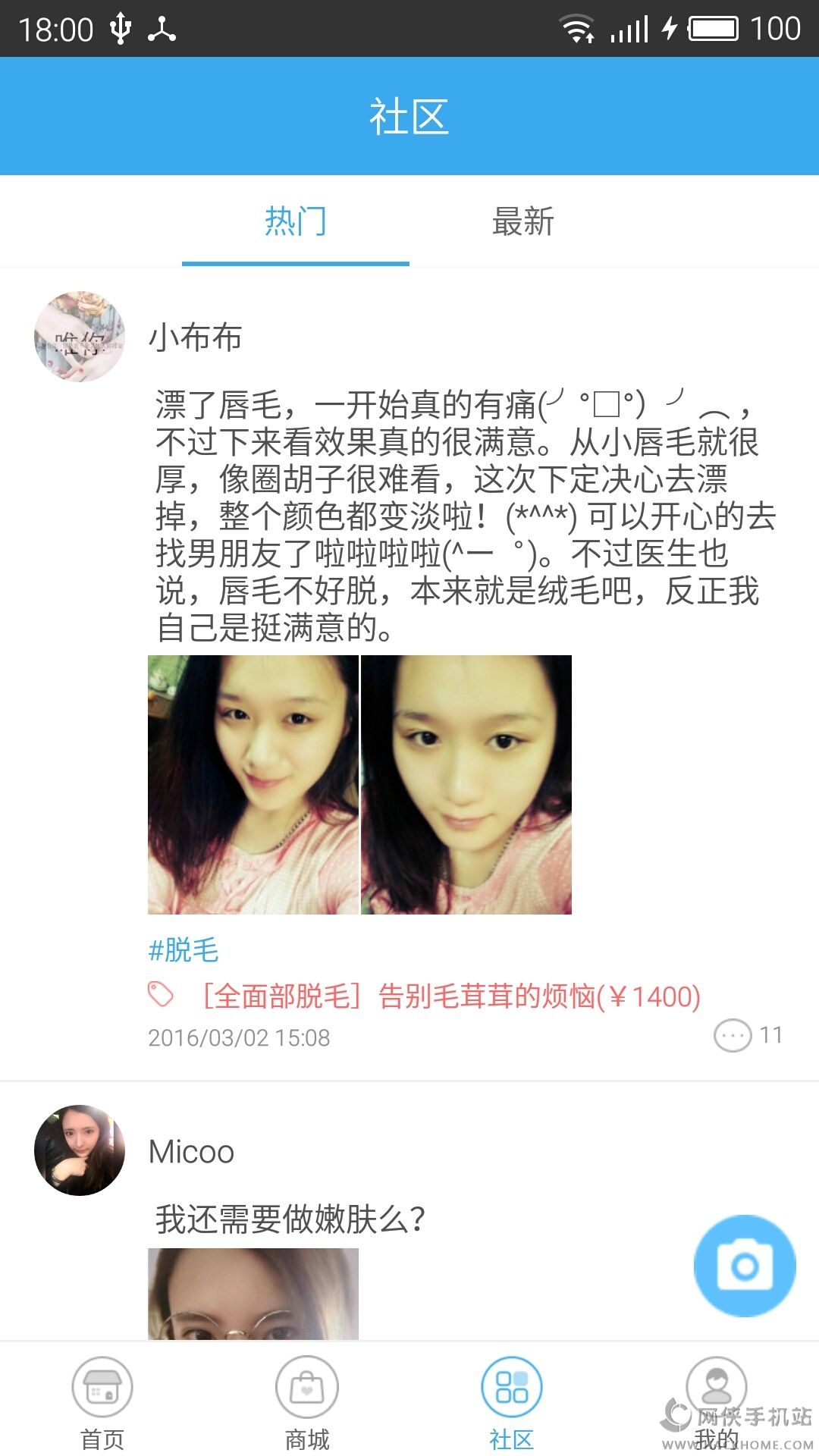Switch to the 最新 tab
The height and width of the screenshot is (1456, 819).
523,221
